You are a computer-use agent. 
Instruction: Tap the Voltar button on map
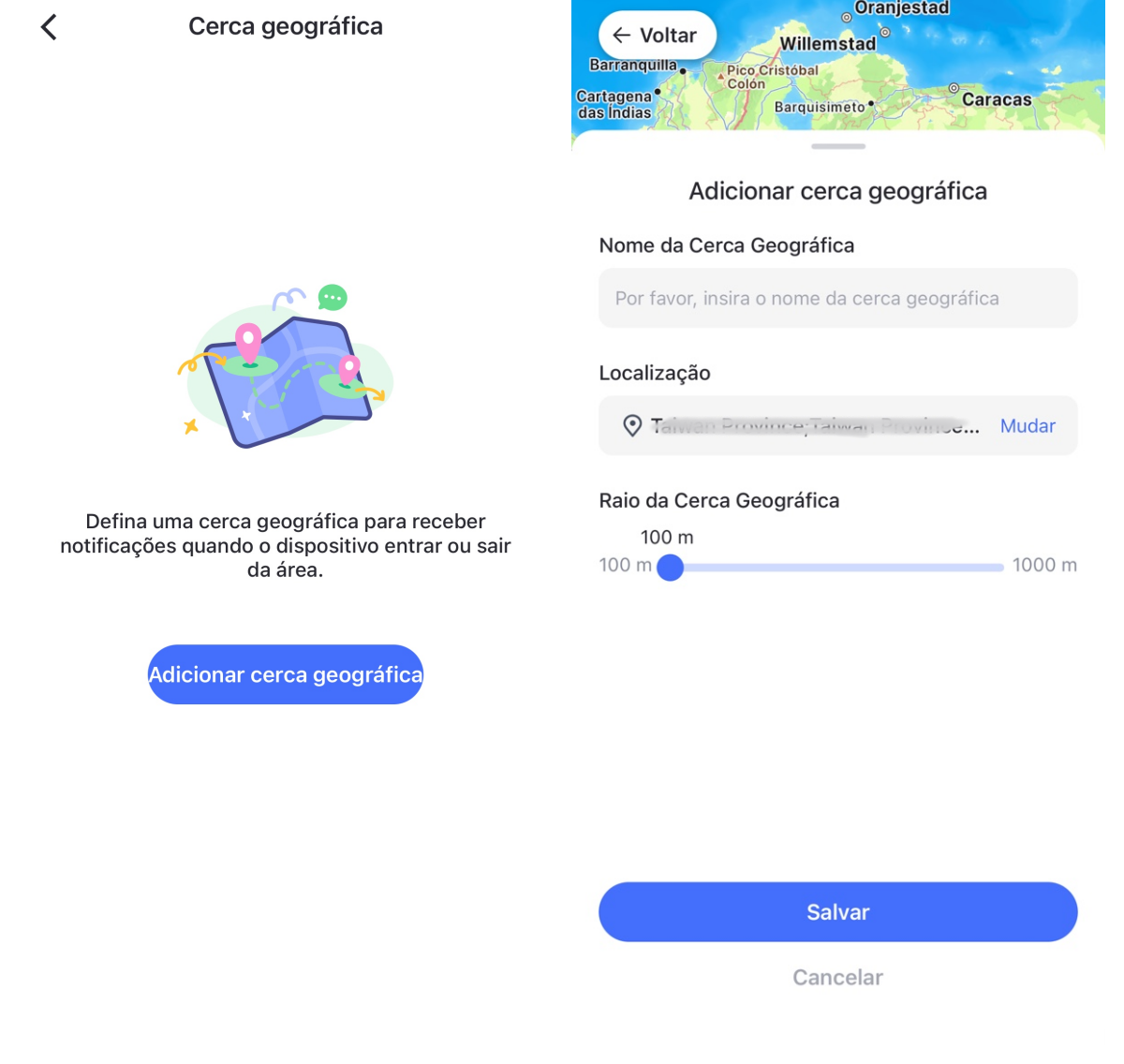point(657,36)
